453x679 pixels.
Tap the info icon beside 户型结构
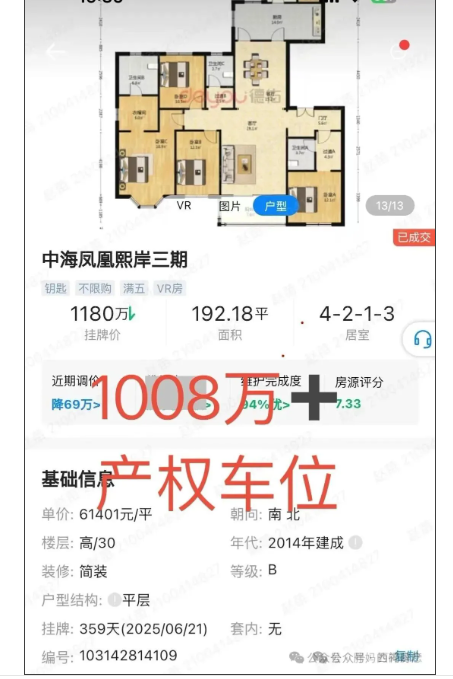114,600
